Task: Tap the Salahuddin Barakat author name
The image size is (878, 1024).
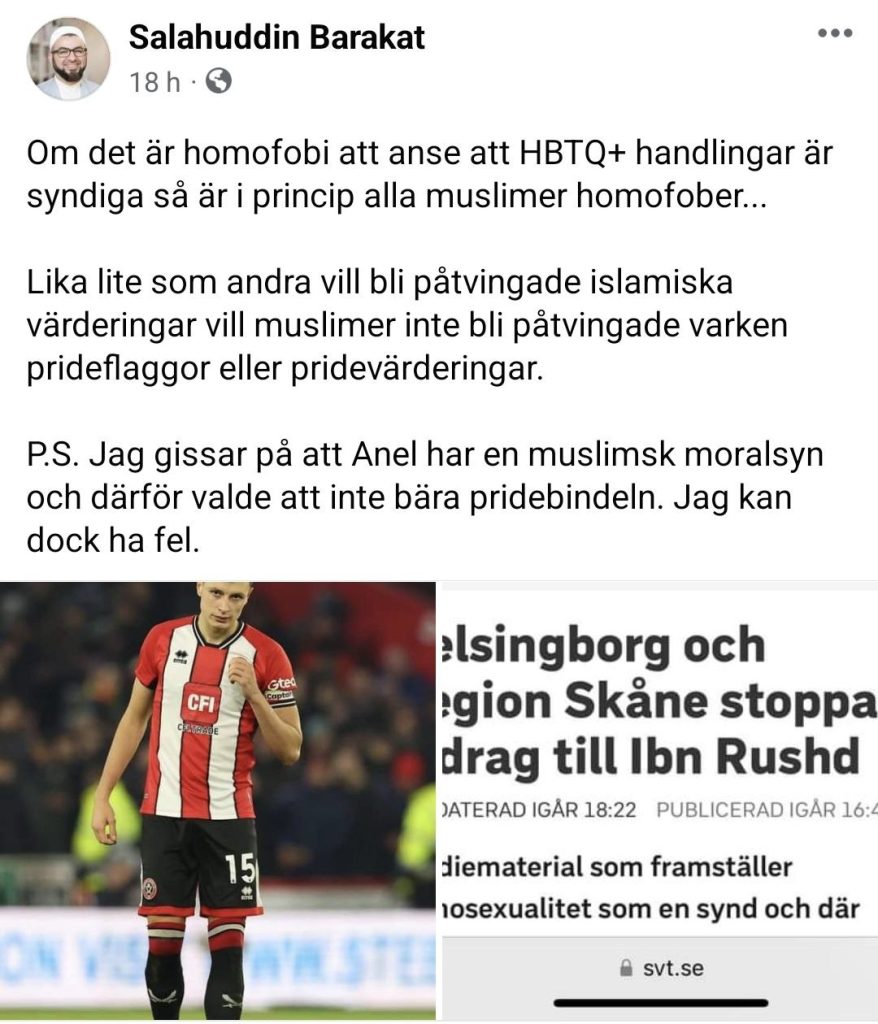Action: [x=277, y=37]
